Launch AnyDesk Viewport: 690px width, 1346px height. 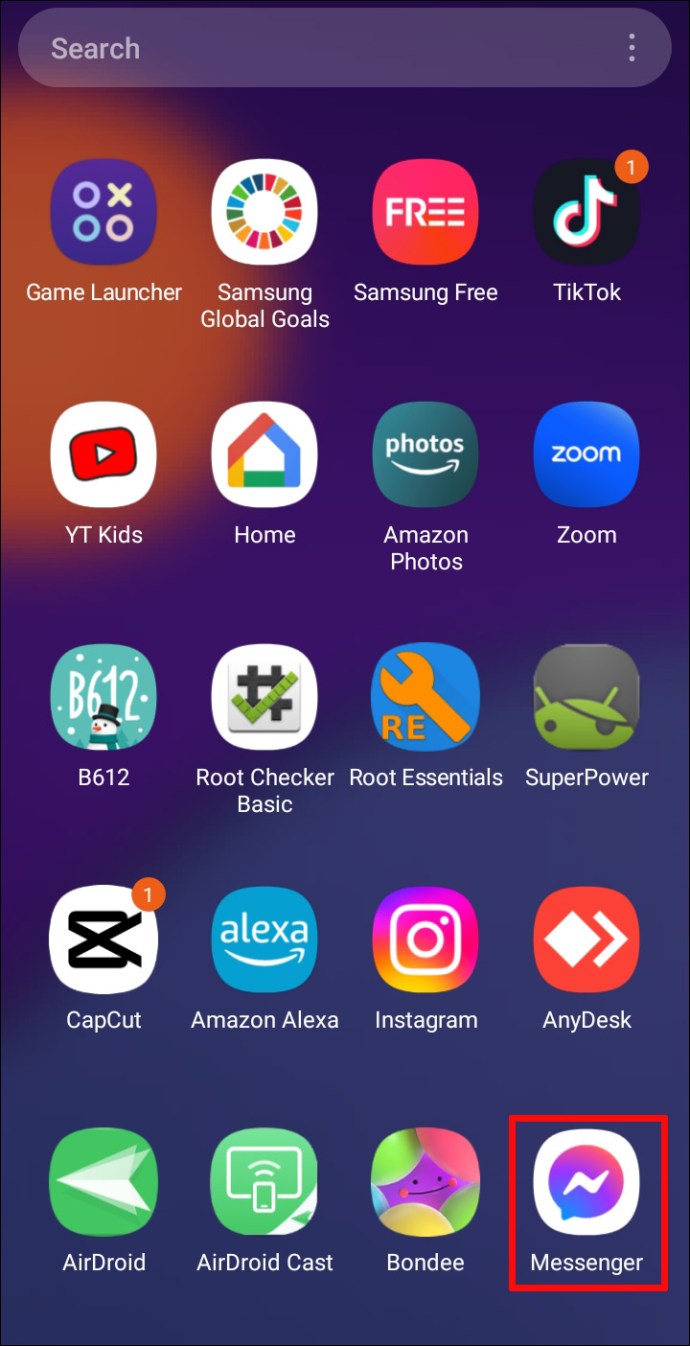587,940
